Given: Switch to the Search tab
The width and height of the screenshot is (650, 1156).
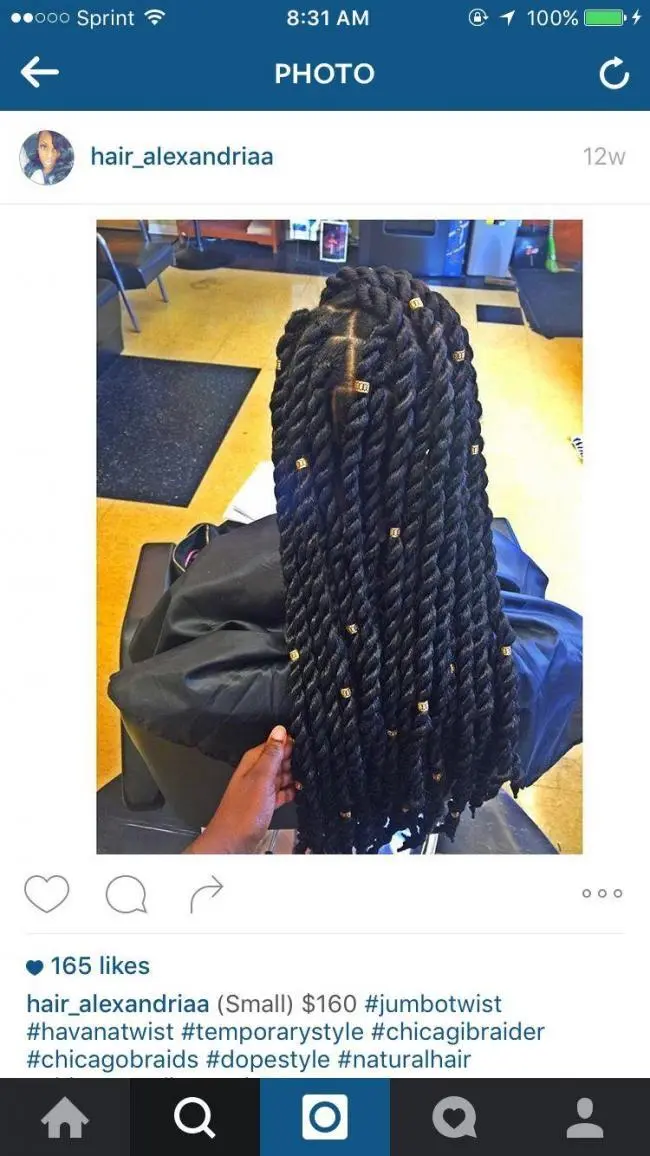Looking at the screenshot, I should [x=195, y=1117].
